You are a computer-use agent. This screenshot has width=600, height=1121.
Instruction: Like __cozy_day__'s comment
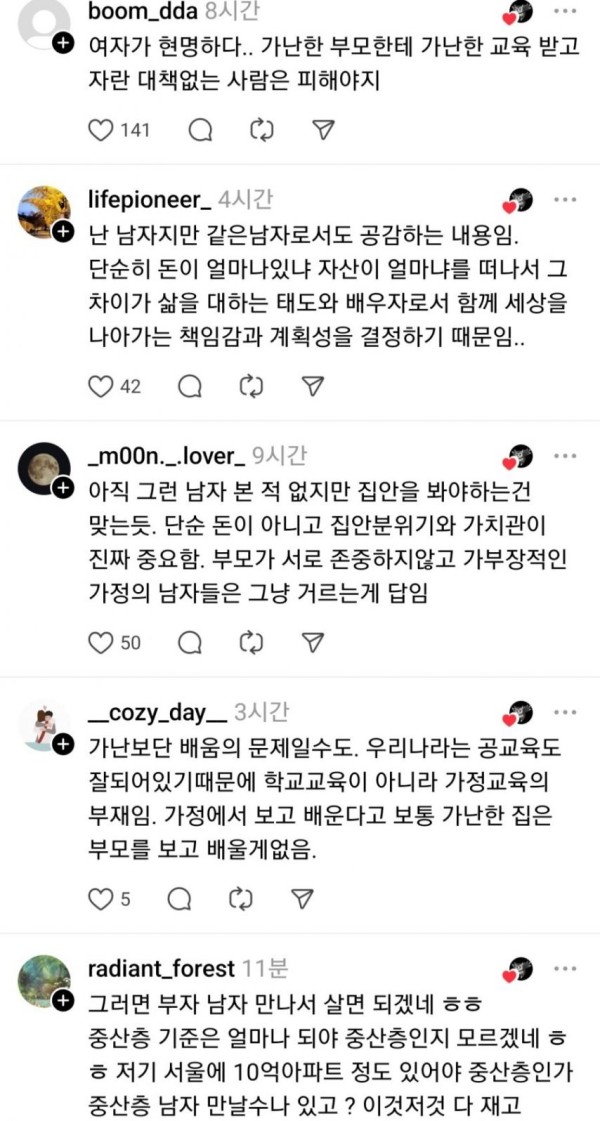[x=100, y=899]
